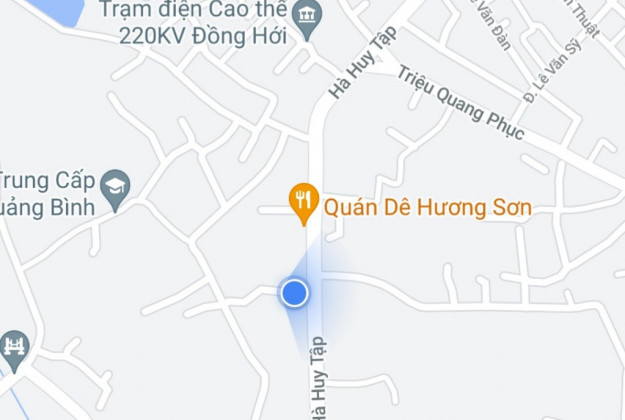Screen dimensions: 625x420
Task: Tap the Trung Cấp Quảng Bình school marker
Action: 115,187
